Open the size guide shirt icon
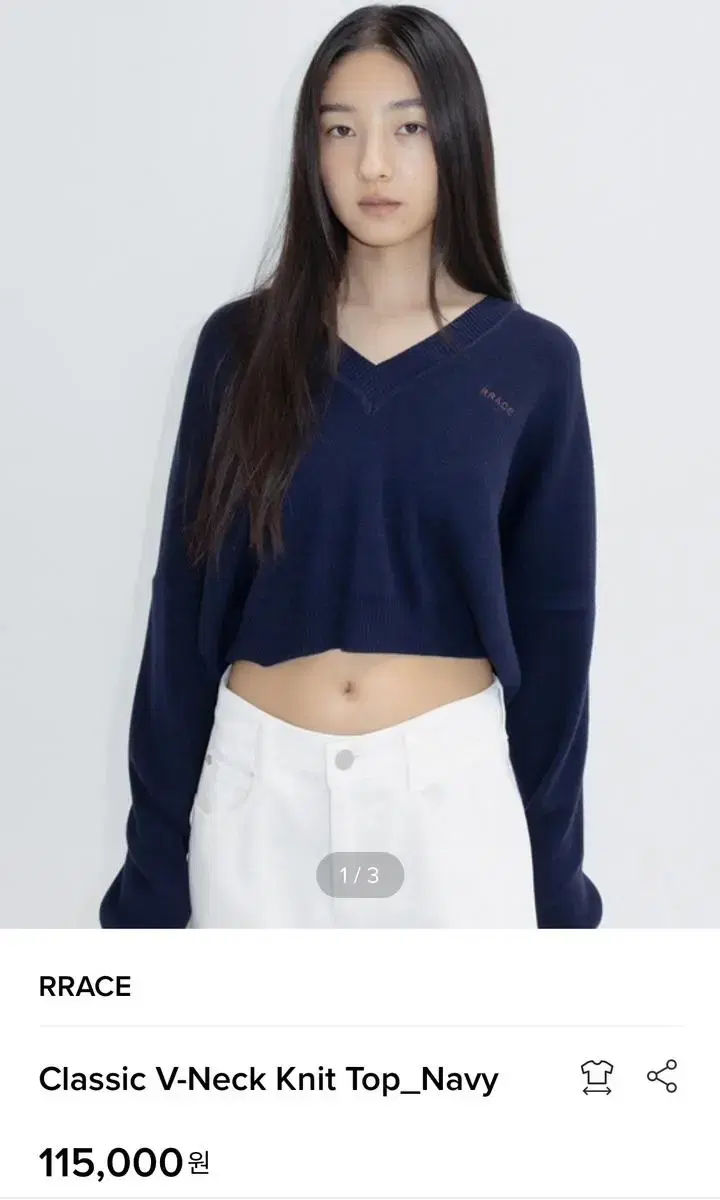This screenshot has height=1200, width=720. click(x=597, y=1077)
